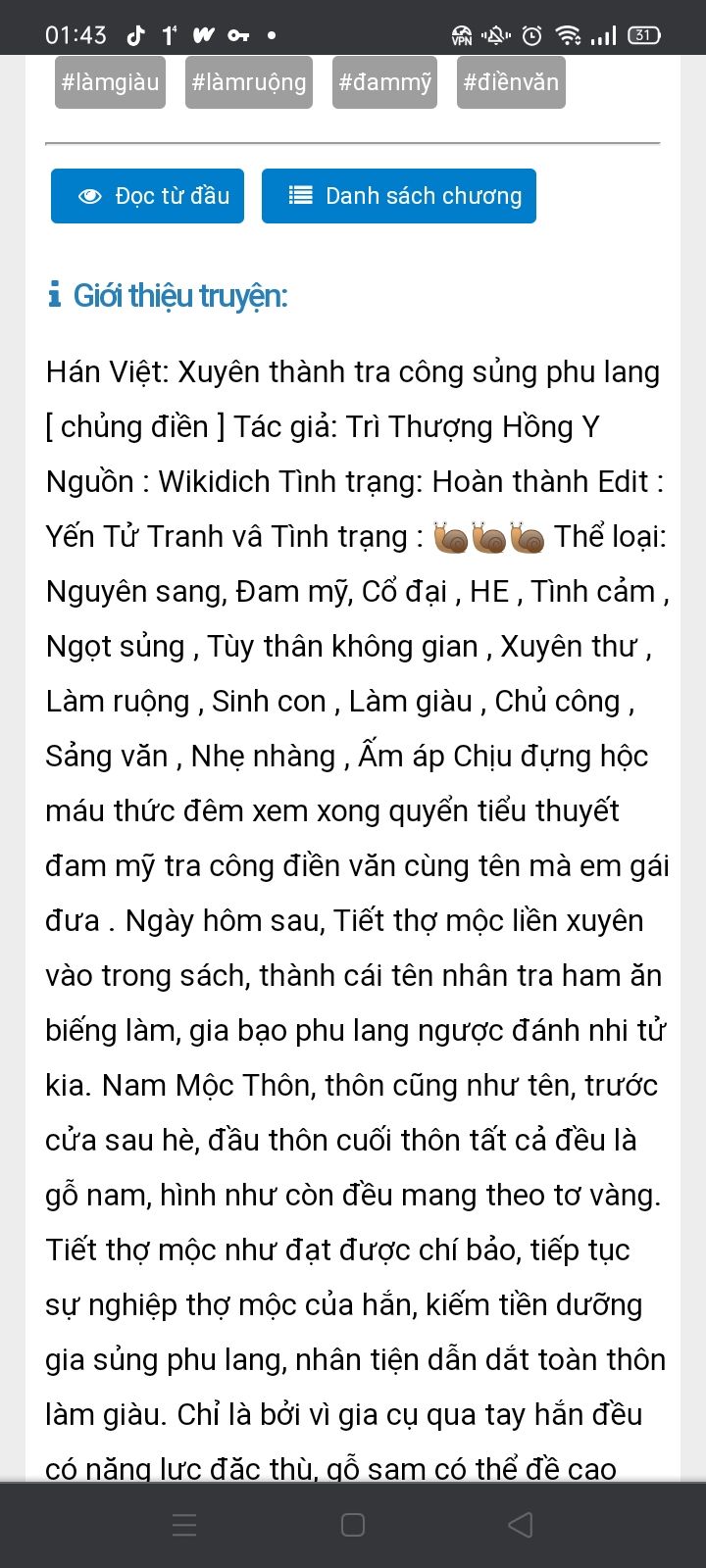Image resolution: width=706 pixels, height=1568 pixels.
Task: Go to home screen via system home button
Action: [353, 1525]
